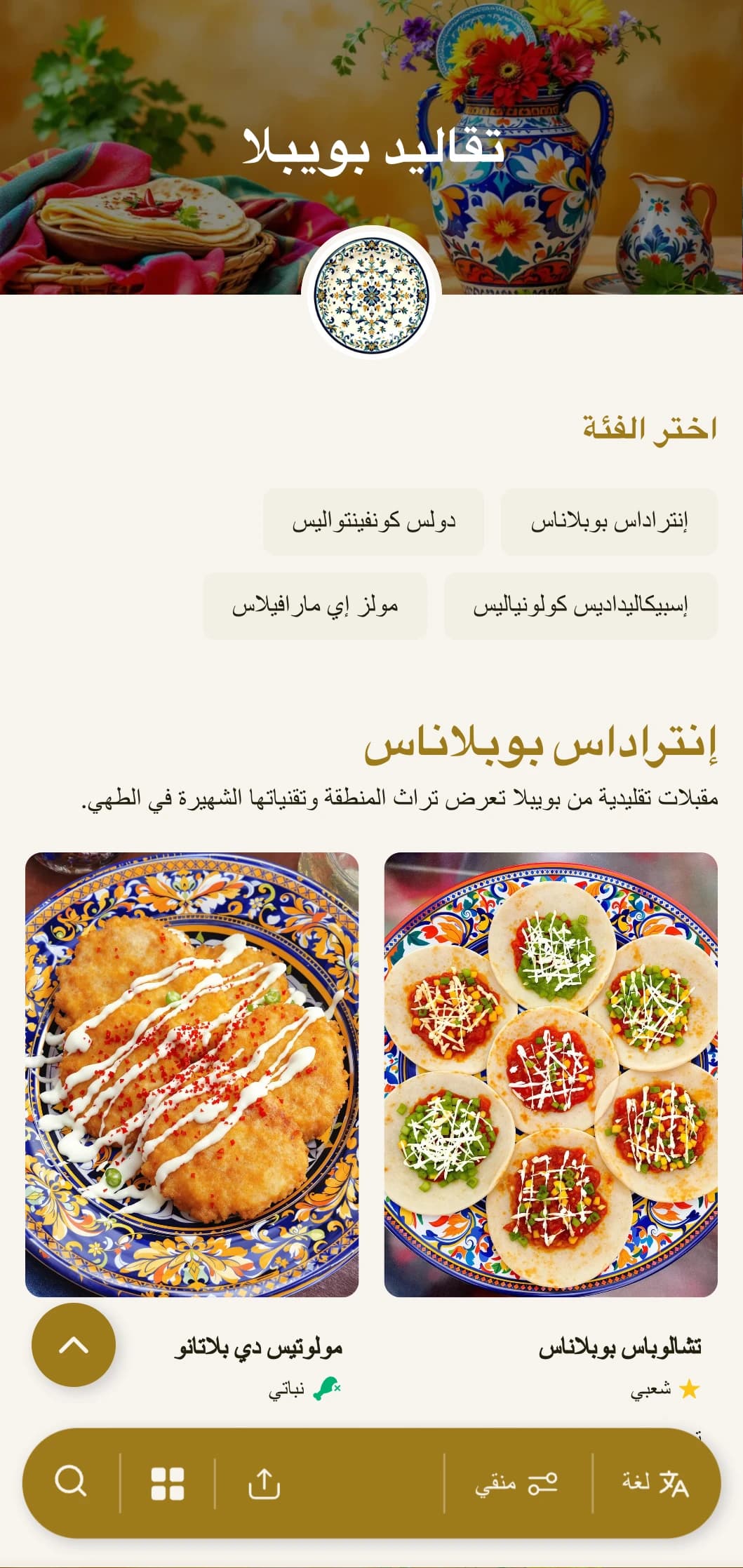Choose the مولز إي مارافيلاس category

315,606
